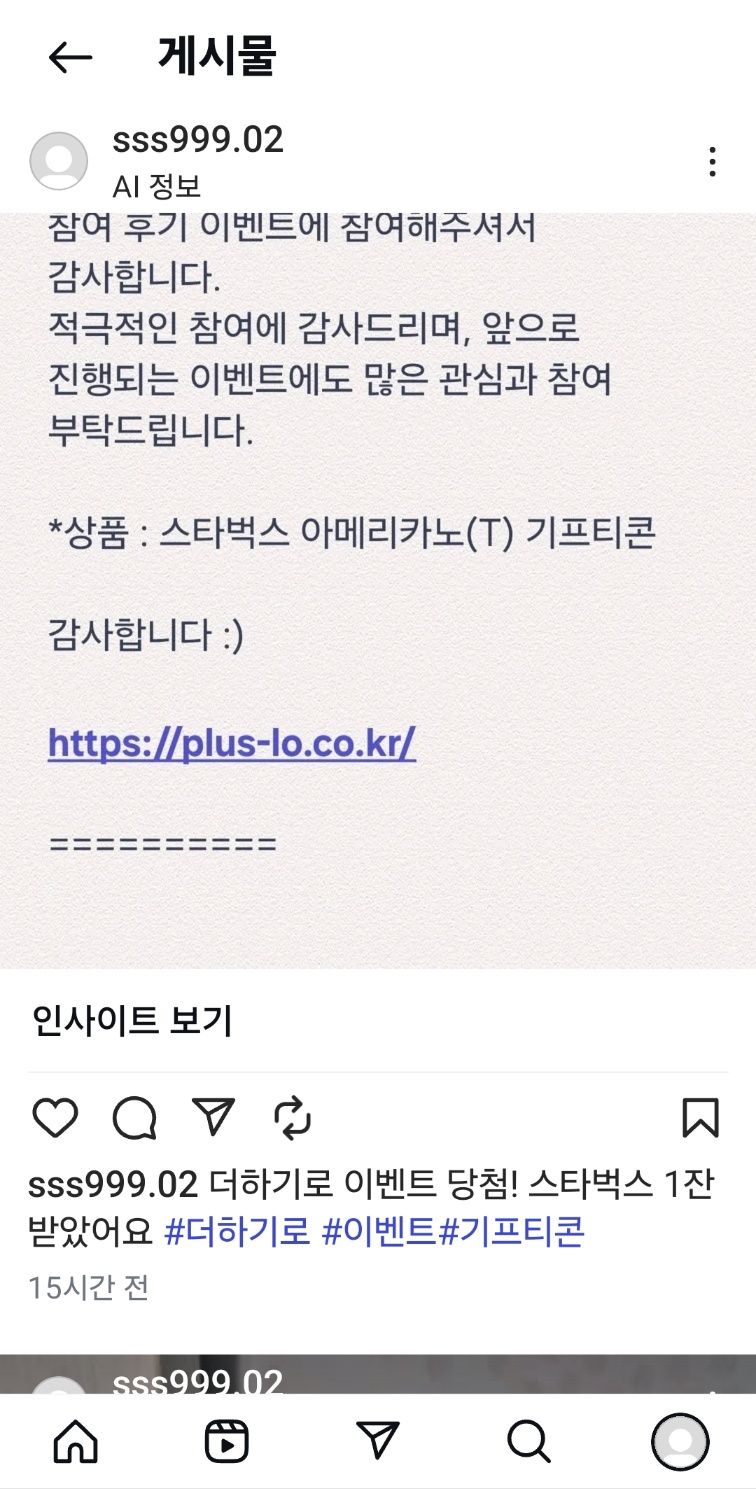Open comments on this post
This screenshot has height=1489, width=756.
[135, 1118]
